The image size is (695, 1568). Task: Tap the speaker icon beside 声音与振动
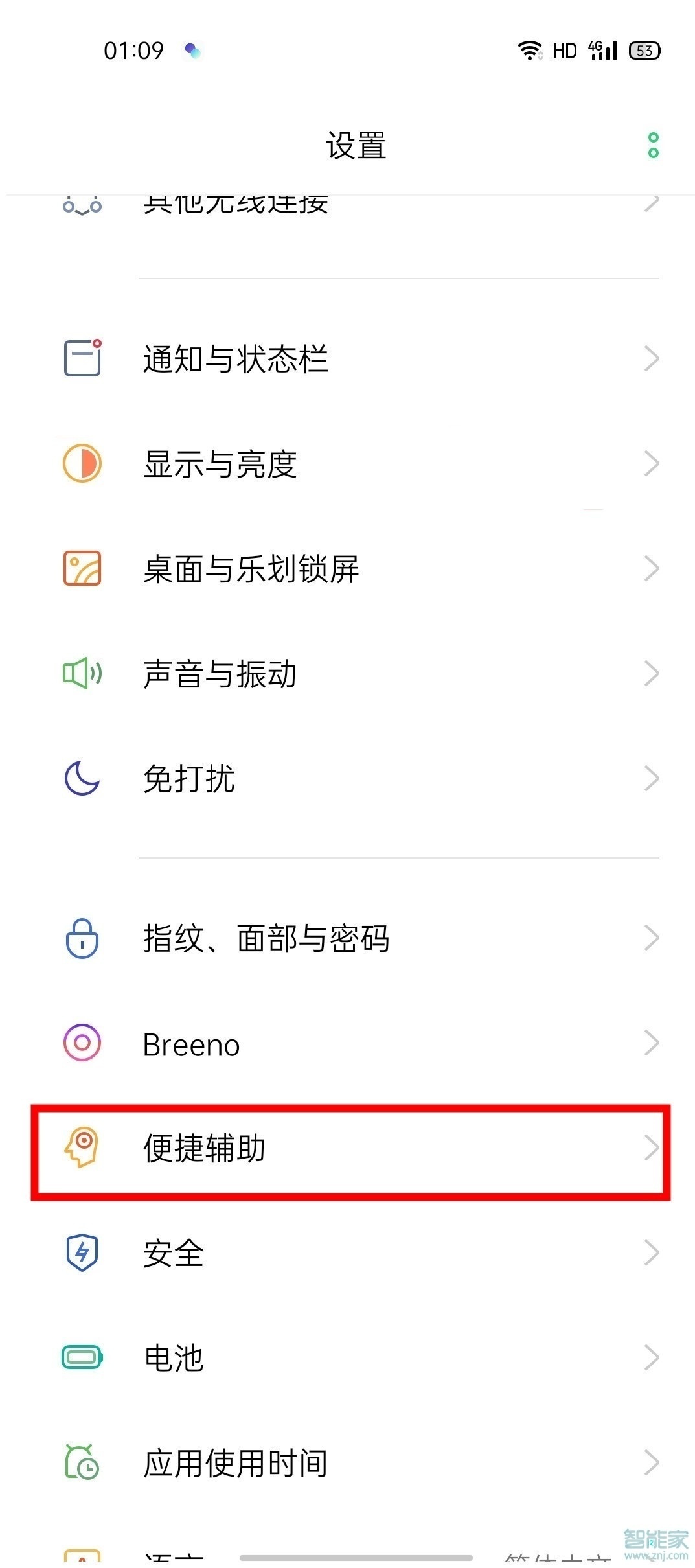[80, 674]
